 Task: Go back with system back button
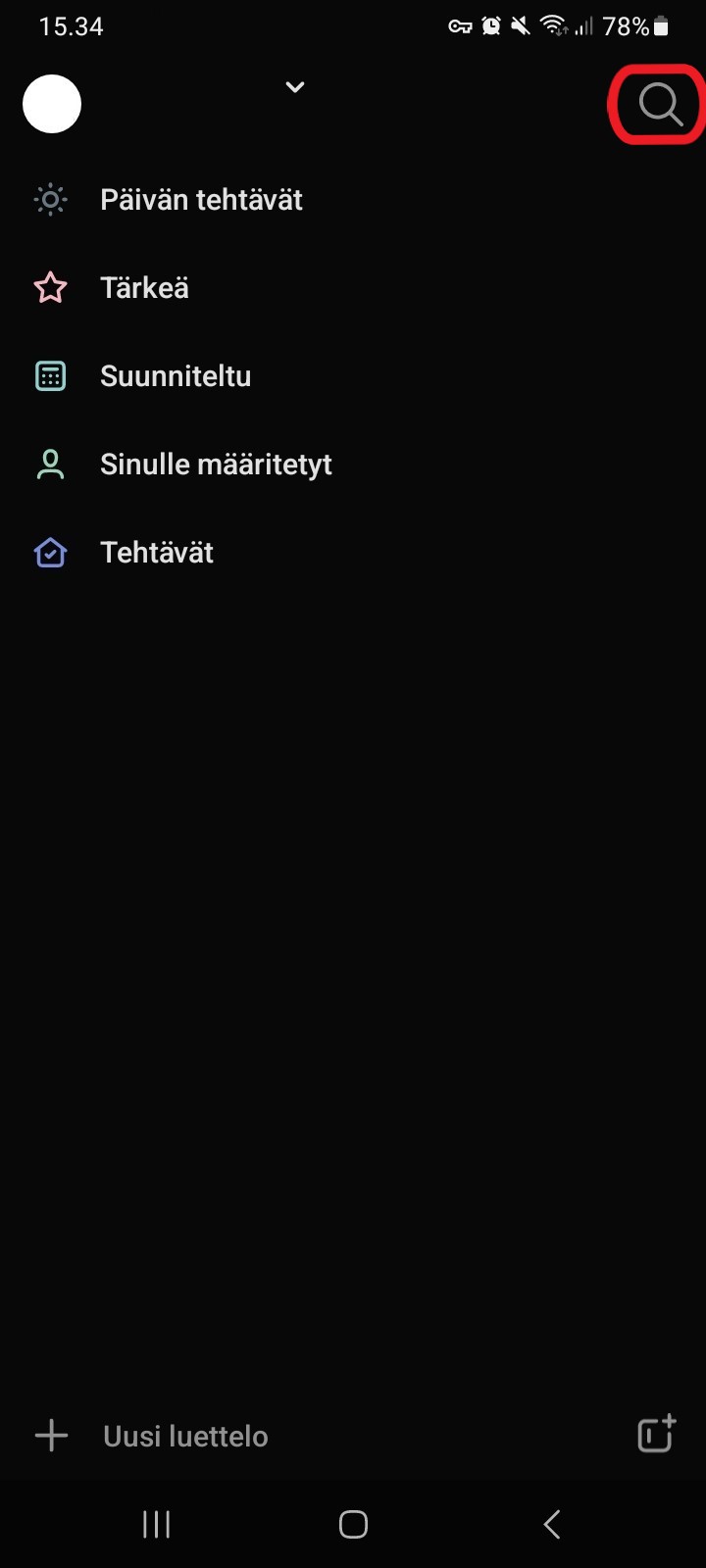click(x=552, y=1524)
